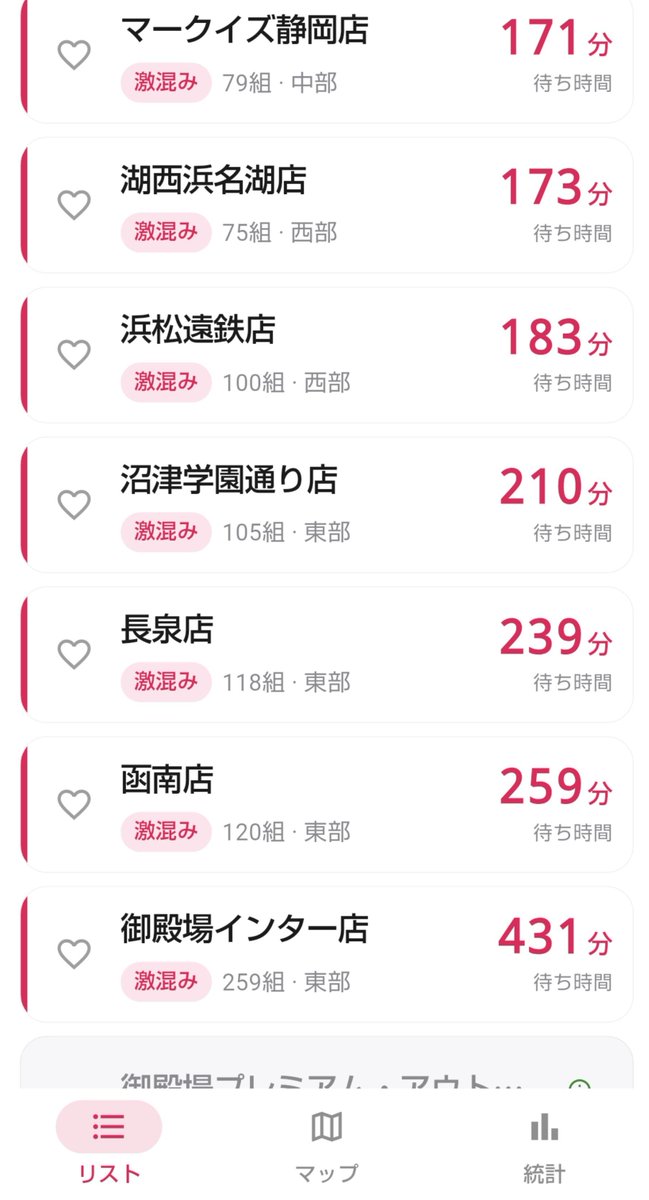The width and height of the screenshot is (649, 1200).
Task: Select the 御殿場インター店 card
Action: coord(327,954)
